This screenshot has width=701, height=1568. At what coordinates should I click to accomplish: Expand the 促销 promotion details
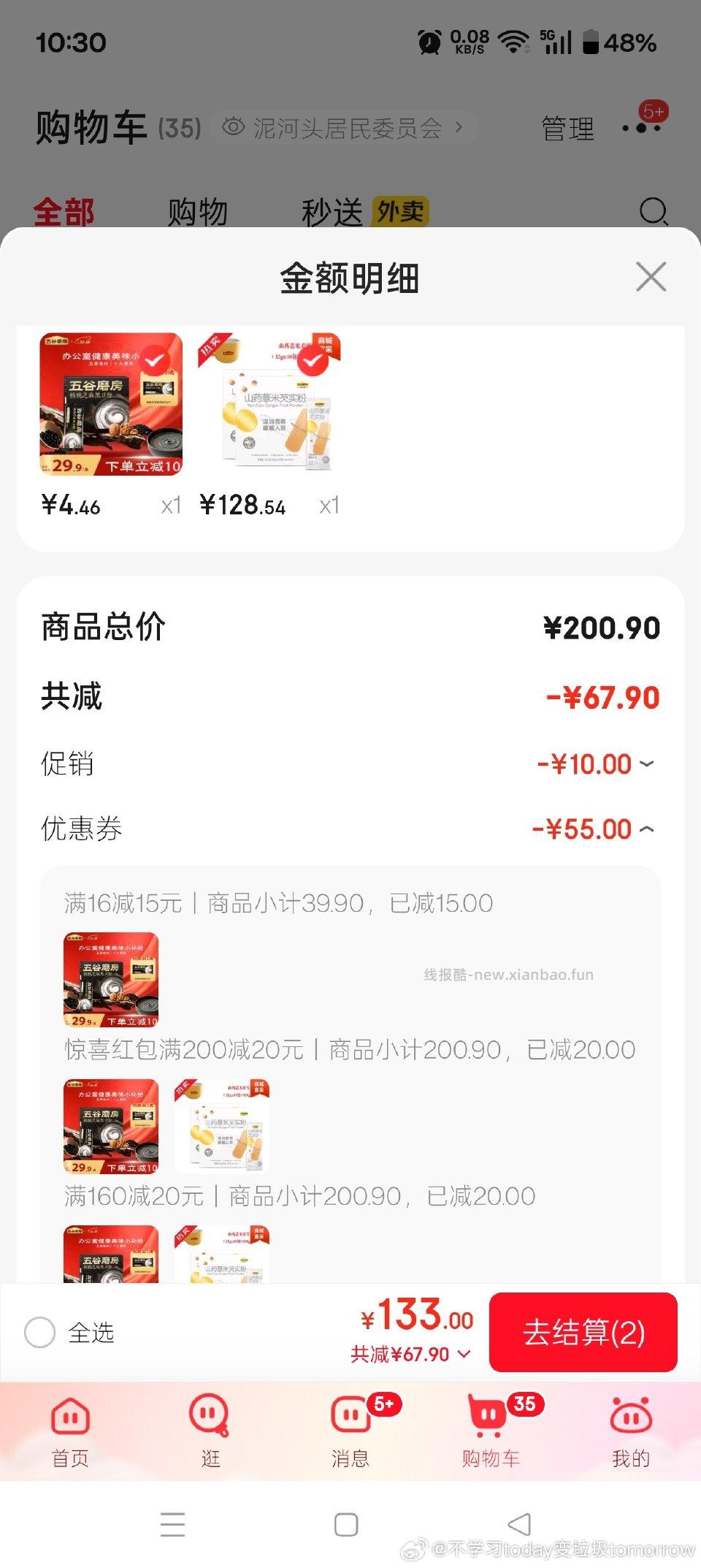(646, 764)
